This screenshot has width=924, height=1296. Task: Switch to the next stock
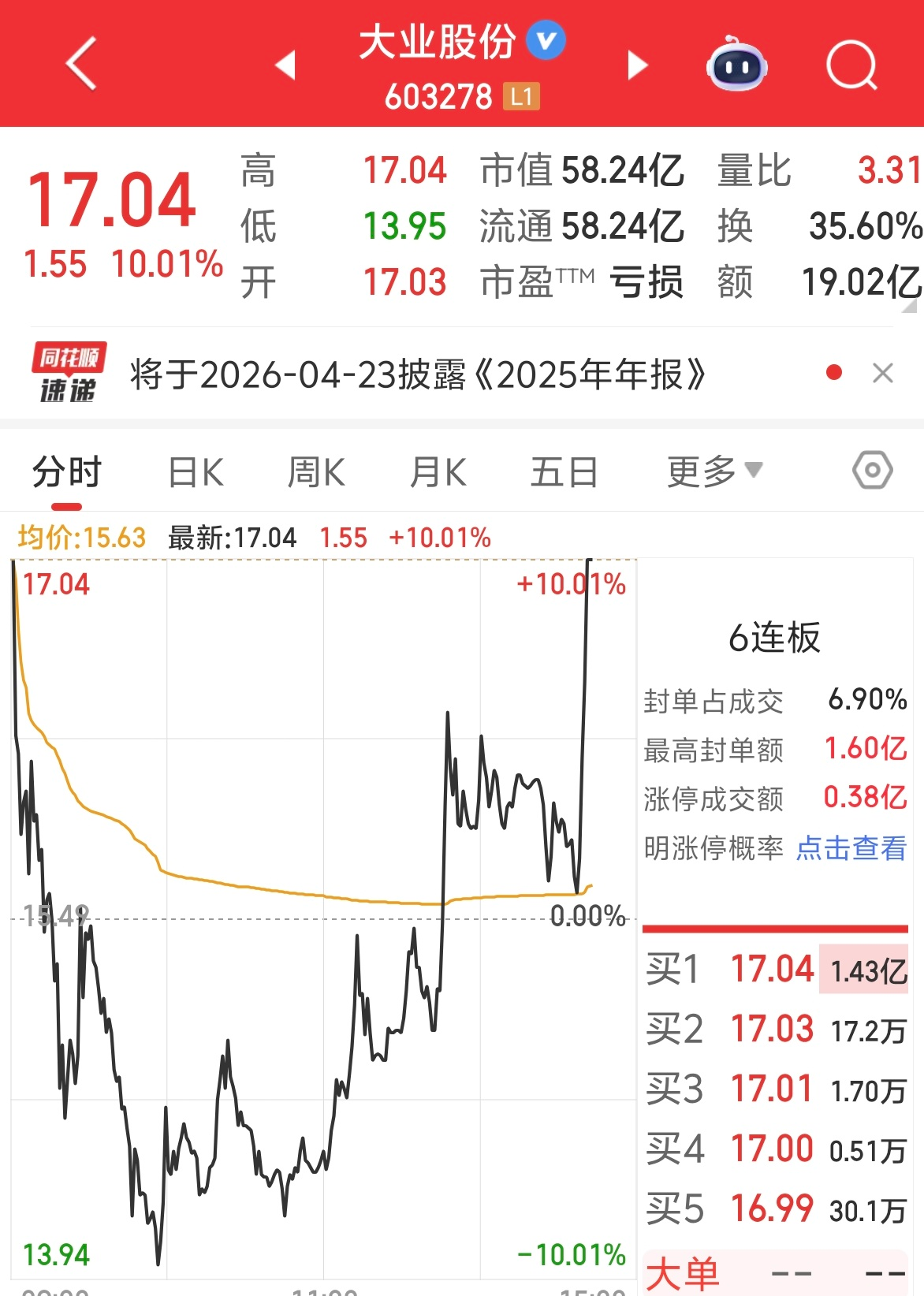(637, 65)
